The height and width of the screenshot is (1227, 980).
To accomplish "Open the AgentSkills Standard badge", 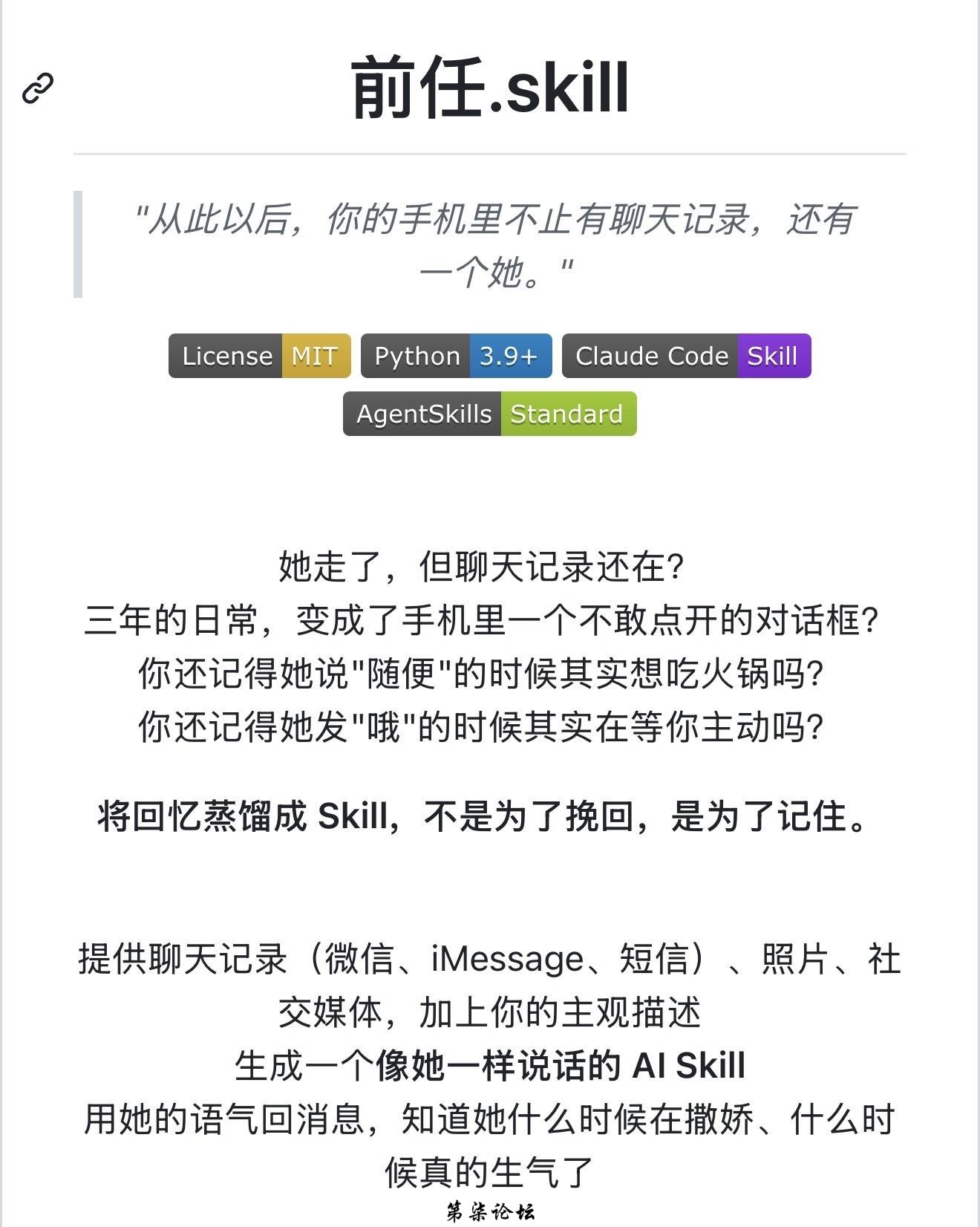I will (489, 414).
